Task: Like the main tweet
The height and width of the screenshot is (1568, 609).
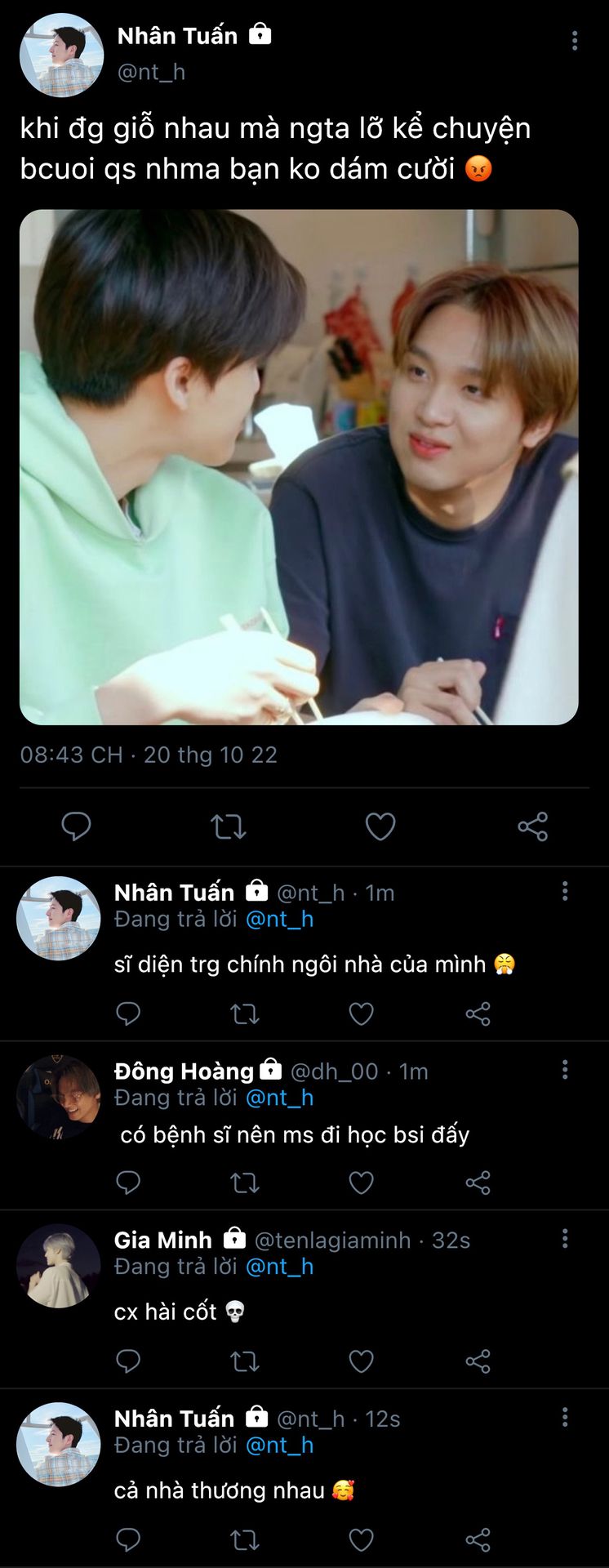Action: pyautogui.click(x=380, y=826)
